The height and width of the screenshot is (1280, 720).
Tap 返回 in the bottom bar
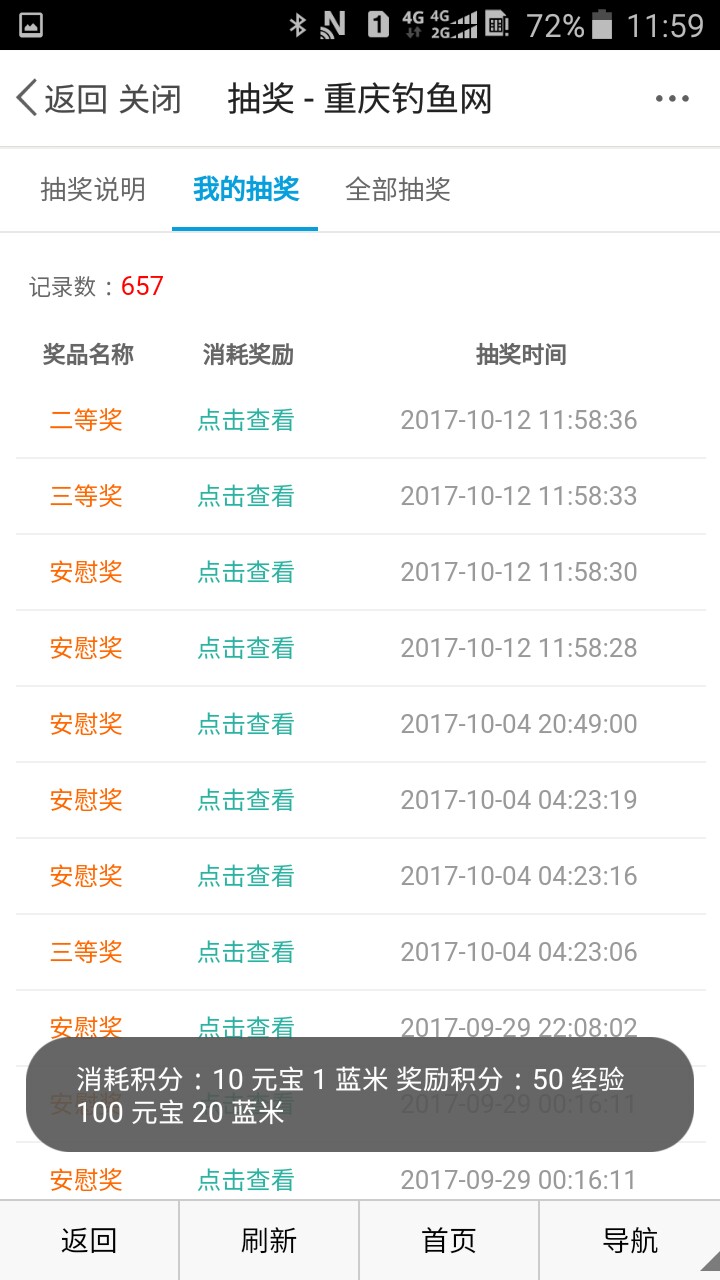(x=89, y=1241)
